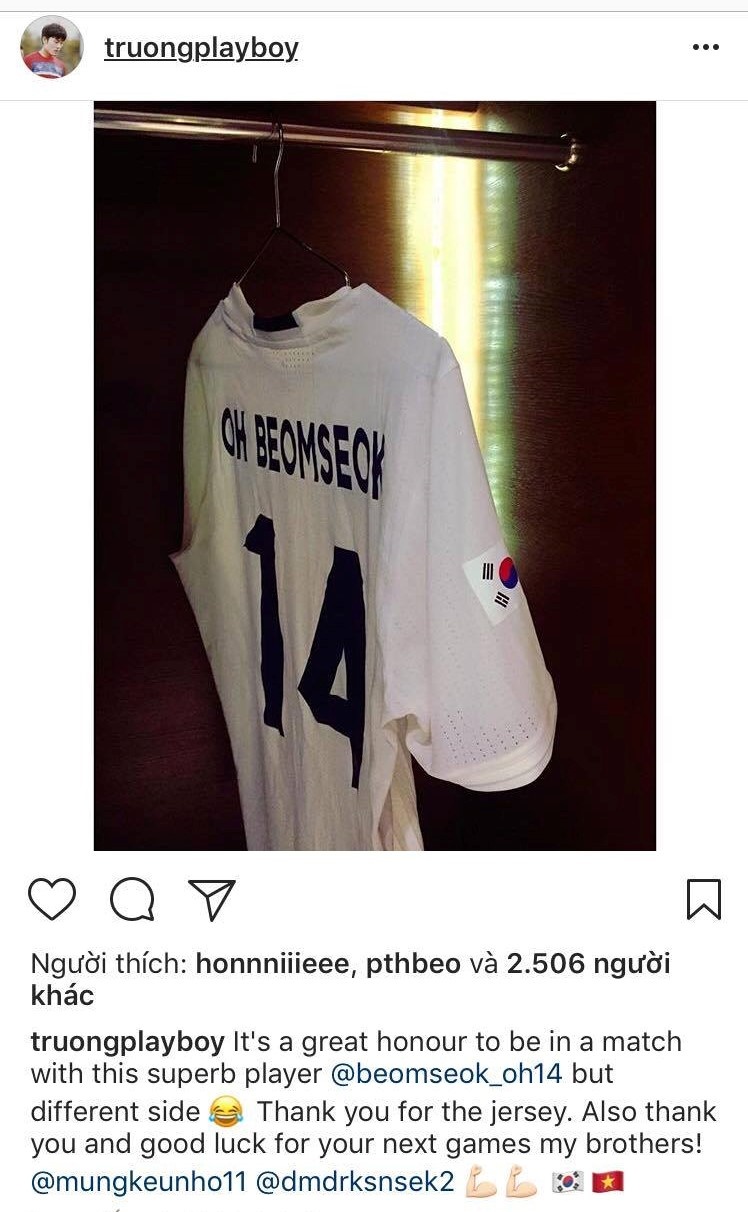
Task: Open comments with the speech bubble icon
Action: click(132, 899)
